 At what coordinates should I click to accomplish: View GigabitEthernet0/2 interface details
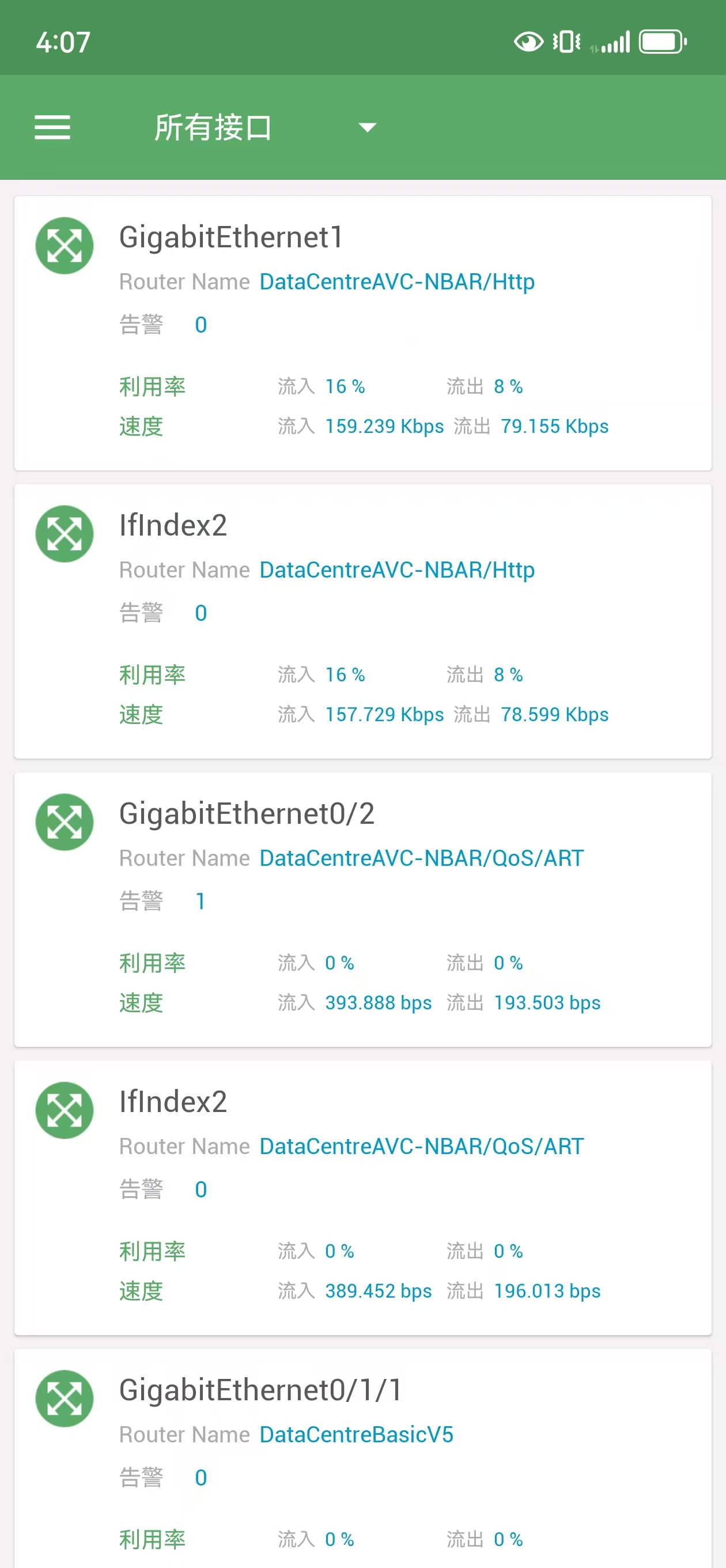tap(362, 909)
